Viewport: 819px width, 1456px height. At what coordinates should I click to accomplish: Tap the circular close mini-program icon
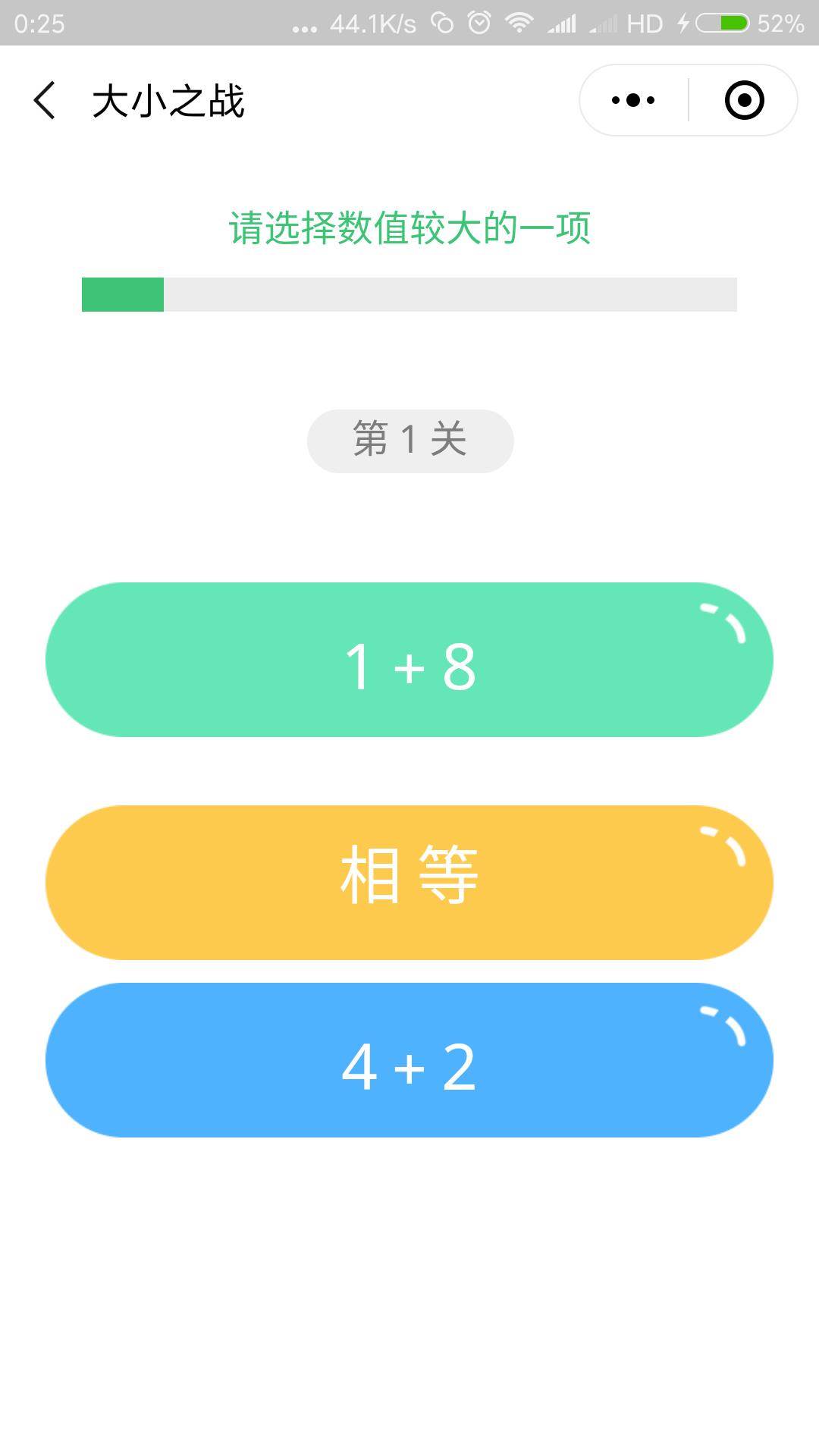(x=745, y=99)
